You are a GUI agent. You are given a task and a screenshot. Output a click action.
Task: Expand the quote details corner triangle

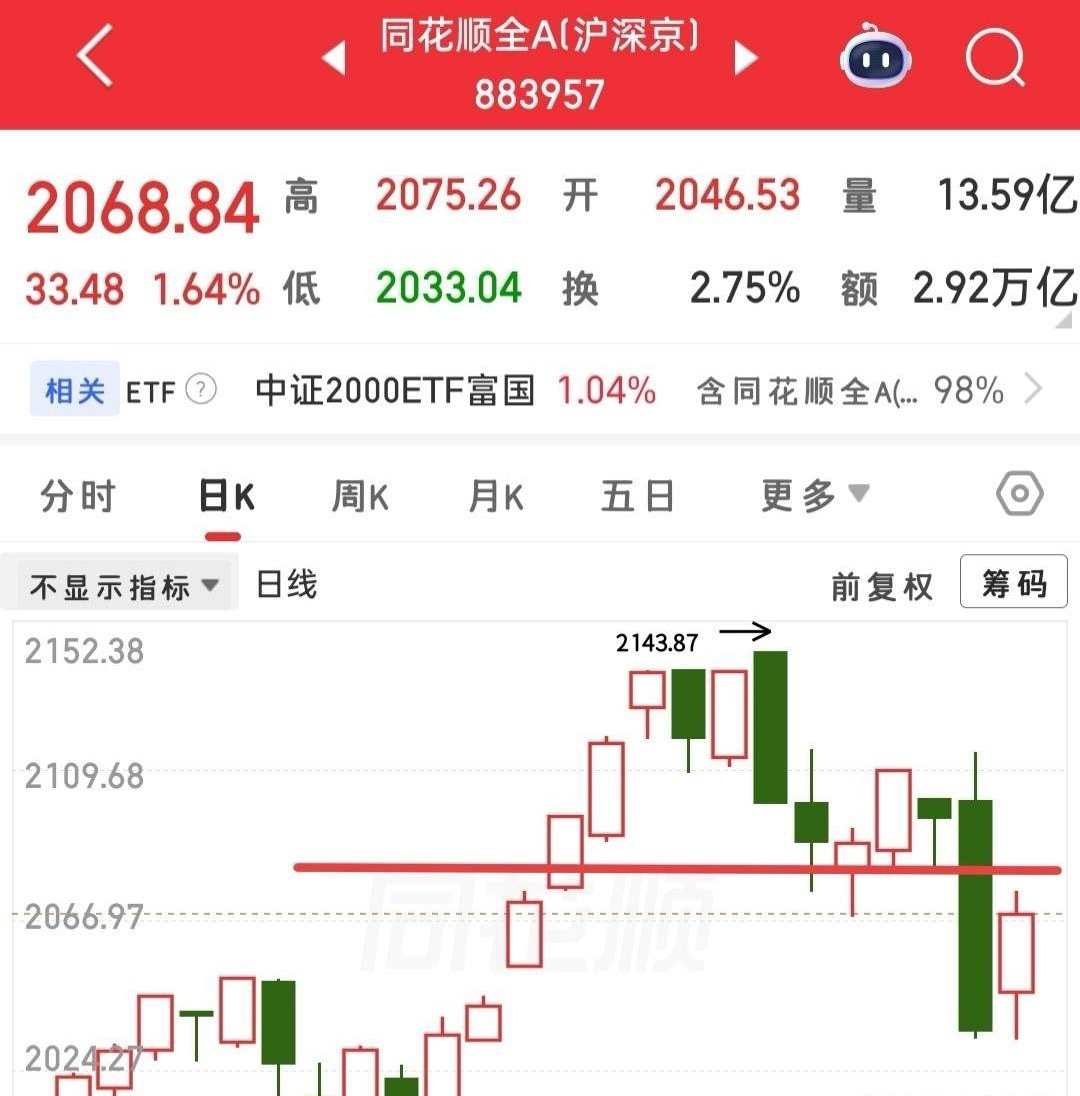pos(1063,321)
